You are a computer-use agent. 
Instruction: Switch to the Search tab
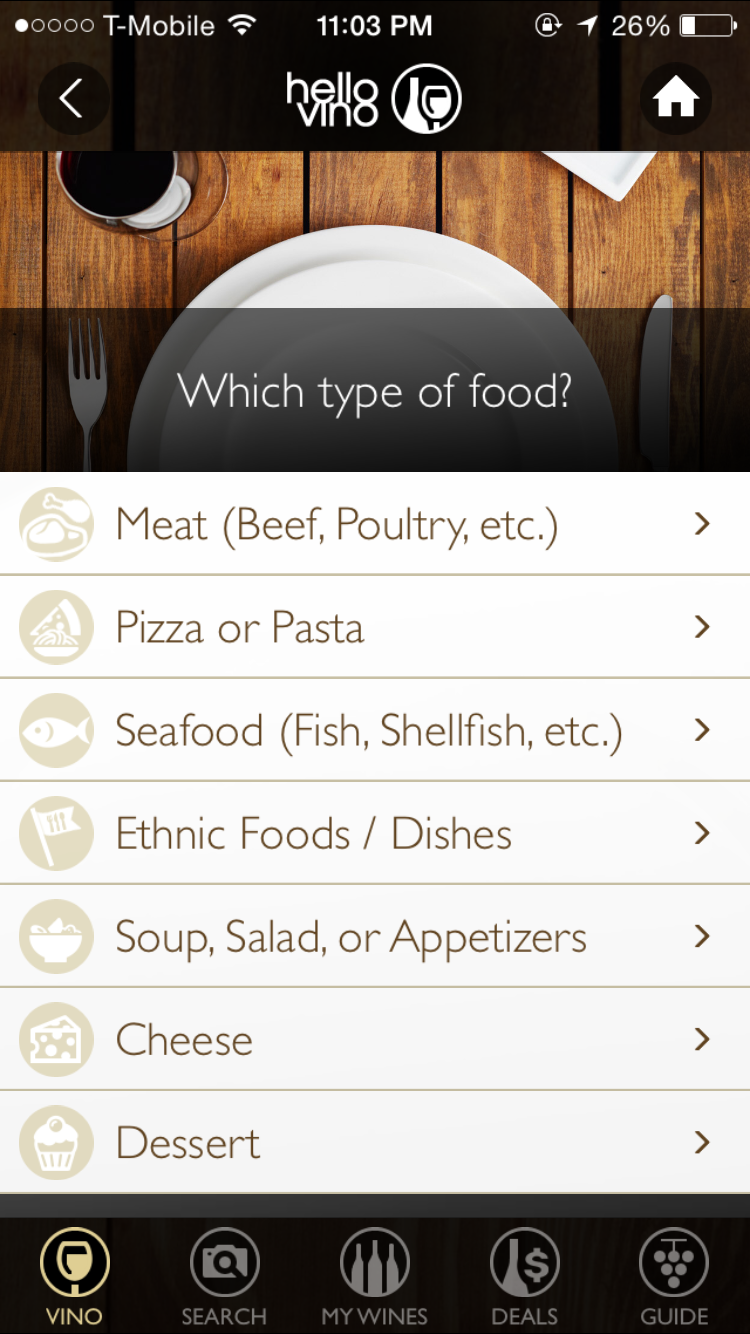[224, 1276]
